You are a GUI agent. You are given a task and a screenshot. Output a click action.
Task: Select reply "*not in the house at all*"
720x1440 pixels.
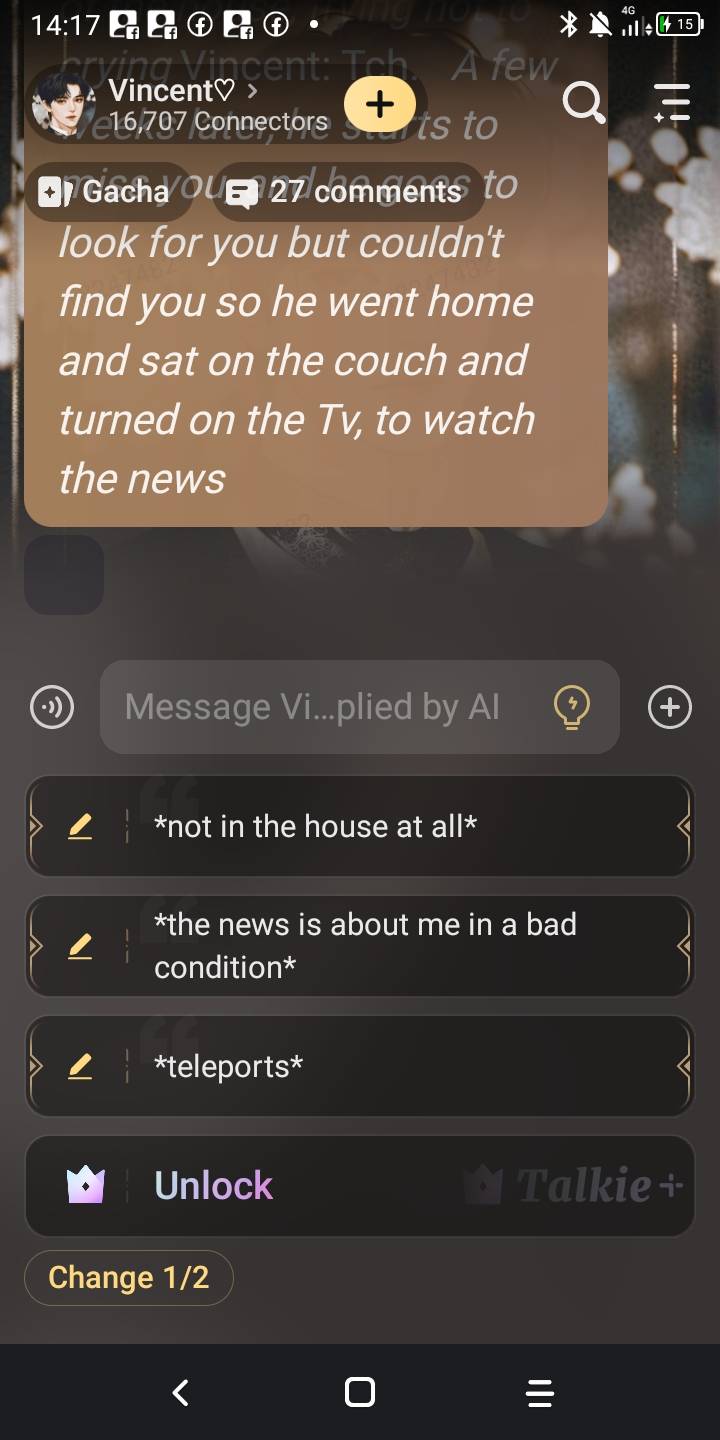coord(400,826)
